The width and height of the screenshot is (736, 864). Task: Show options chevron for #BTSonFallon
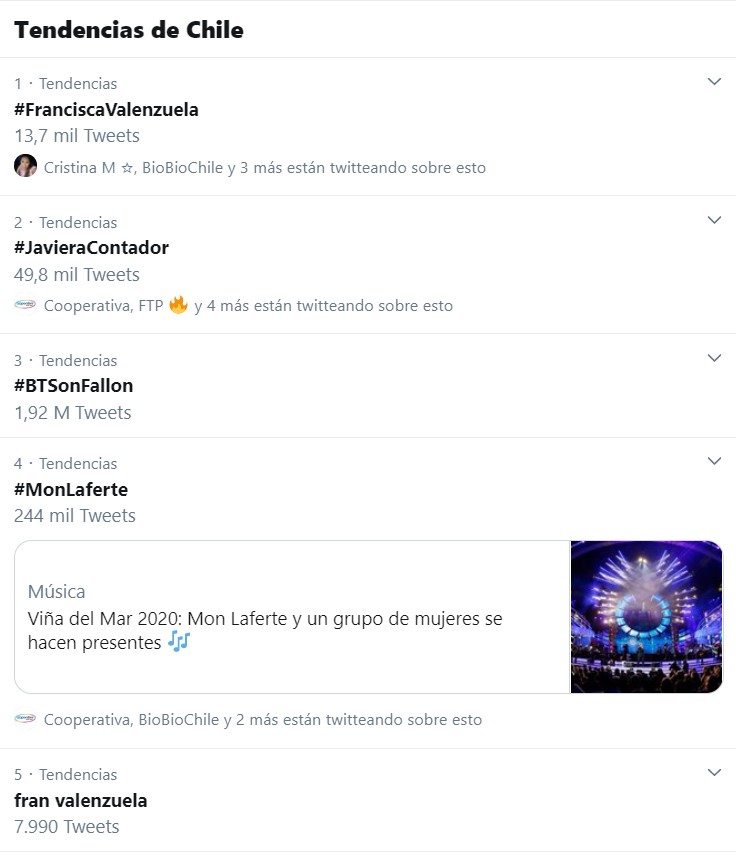pyautogui.click(x=714, y=358)
